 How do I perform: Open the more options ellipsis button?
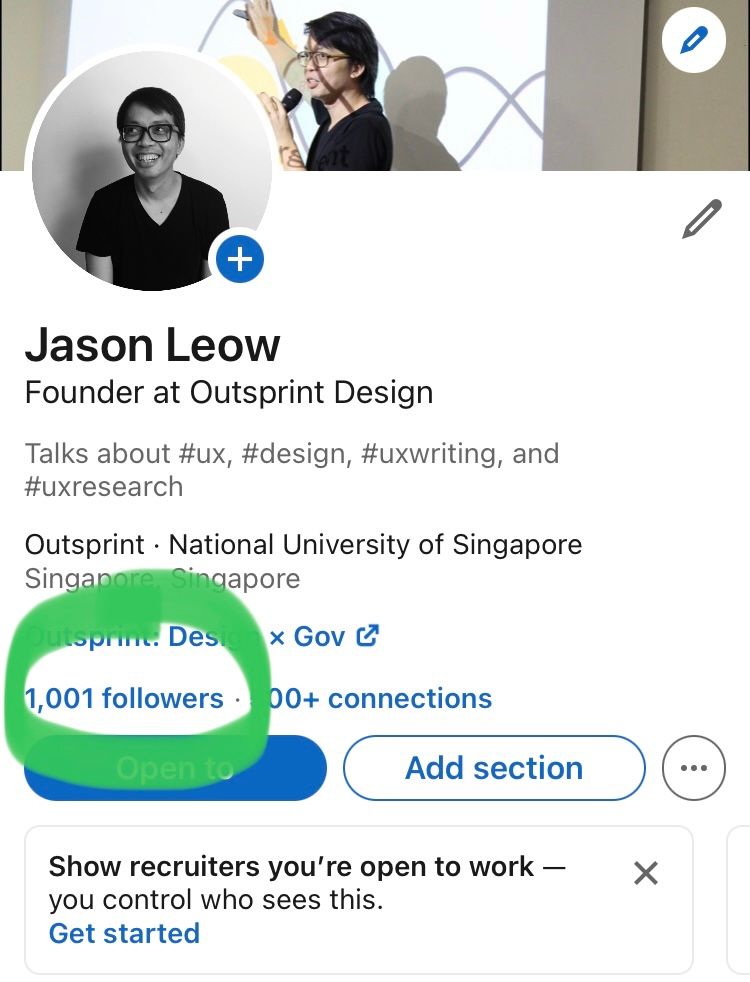[693, 768]
